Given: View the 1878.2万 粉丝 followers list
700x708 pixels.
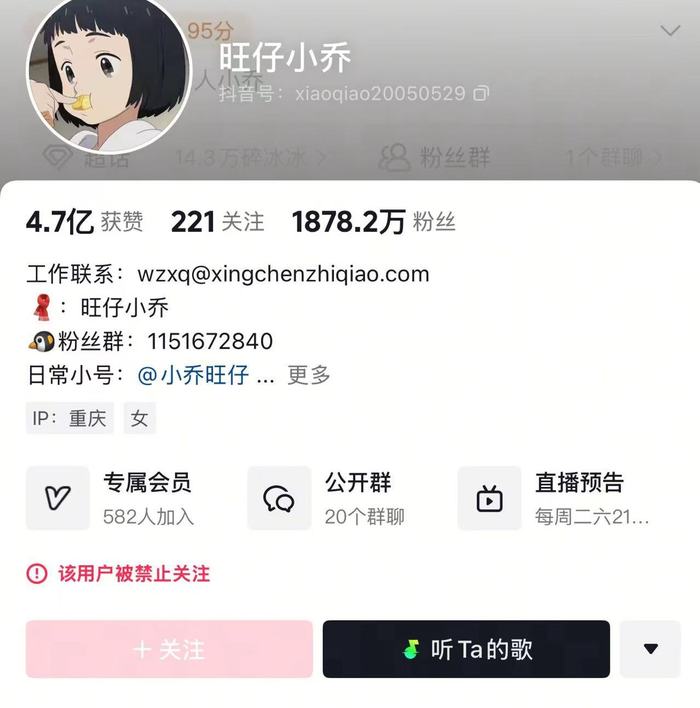Looking at the screenshot, I should [373, 221].
